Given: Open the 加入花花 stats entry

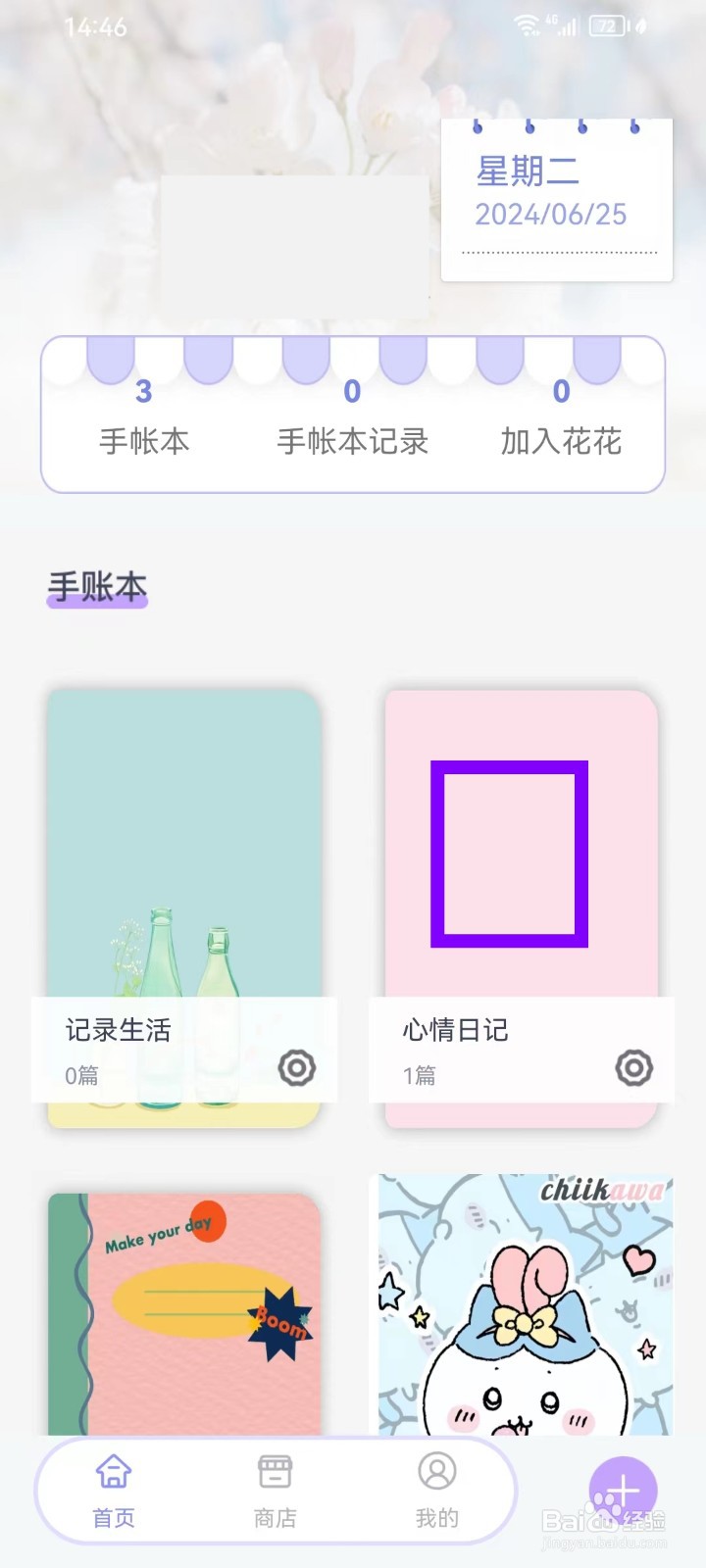Looking at the screenshot, I should [x=561, y=416].
